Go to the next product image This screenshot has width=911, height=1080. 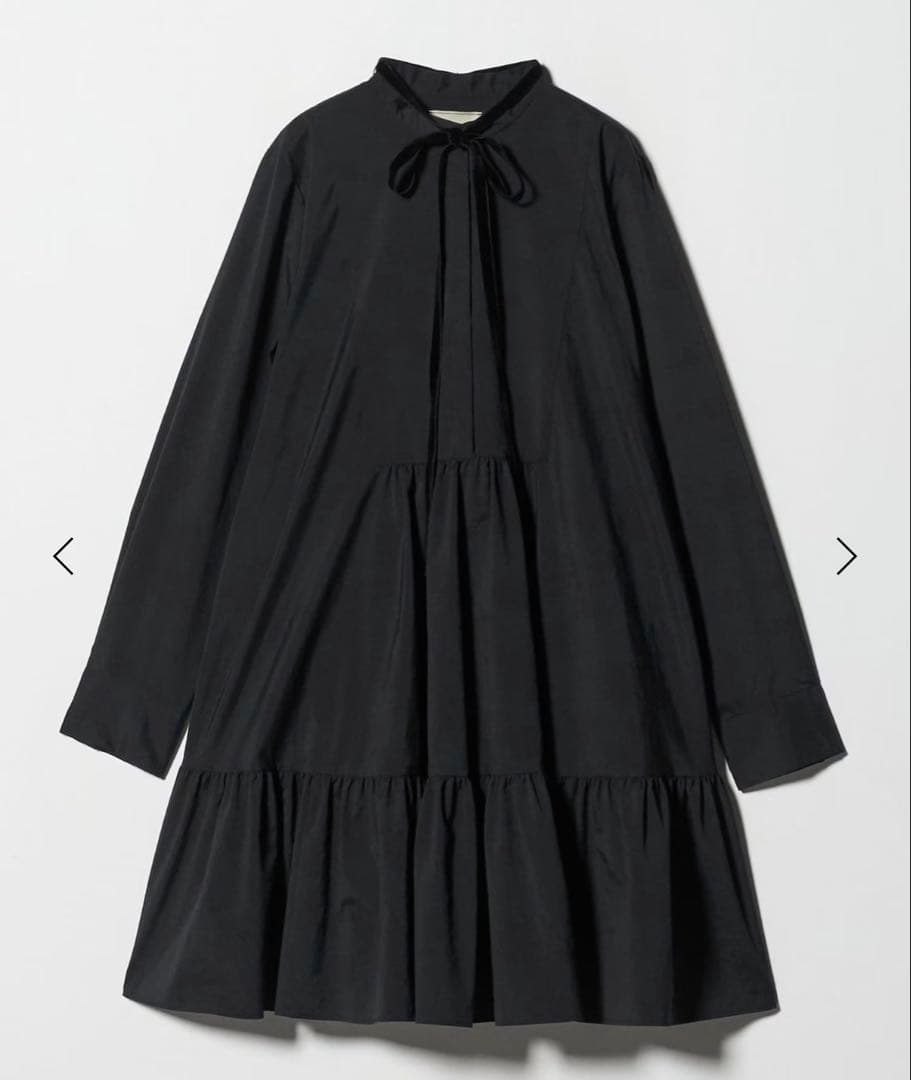(846, 556)
